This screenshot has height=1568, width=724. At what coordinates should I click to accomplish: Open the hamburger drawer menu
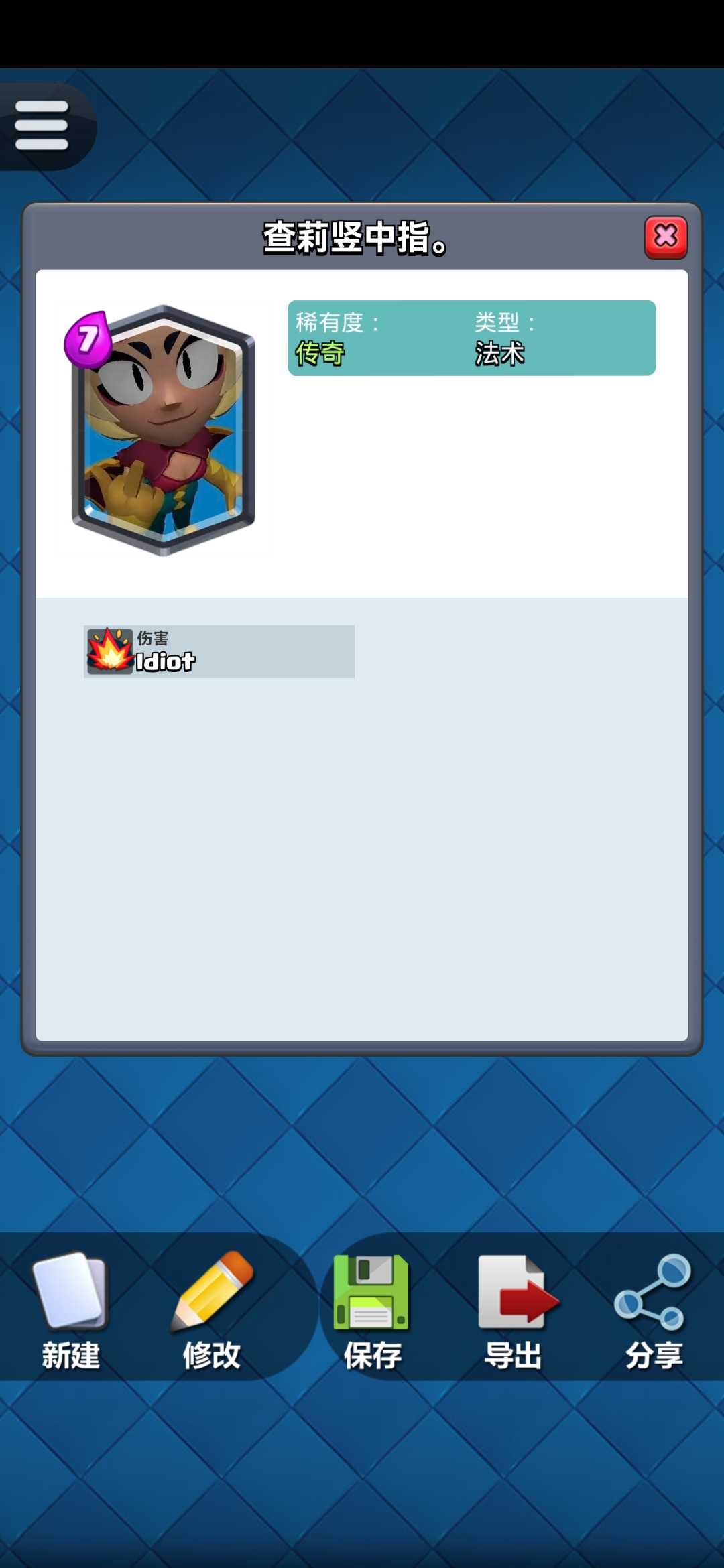point(42,126)
